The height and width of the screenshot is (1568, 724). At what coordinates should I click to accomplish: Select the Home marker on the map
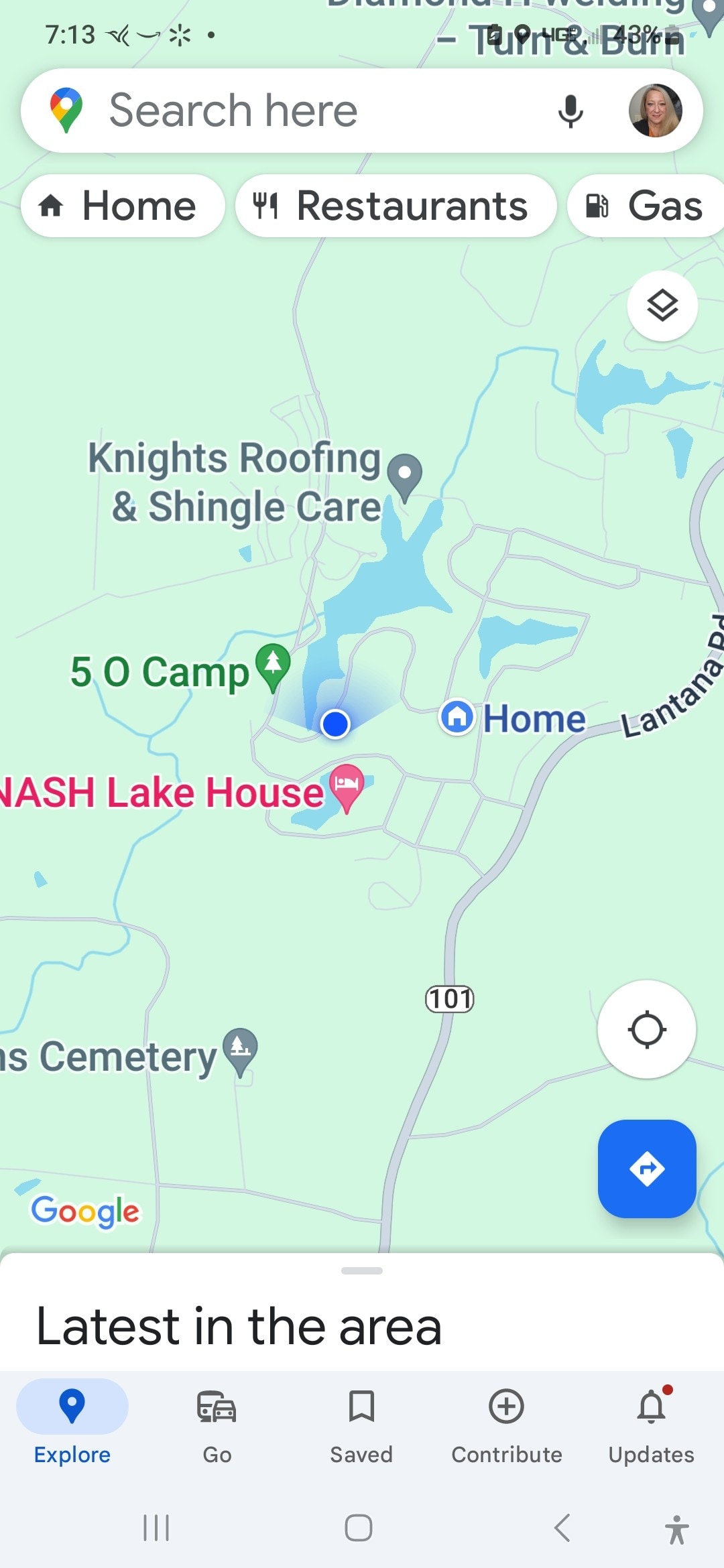[x=457, y=717]
